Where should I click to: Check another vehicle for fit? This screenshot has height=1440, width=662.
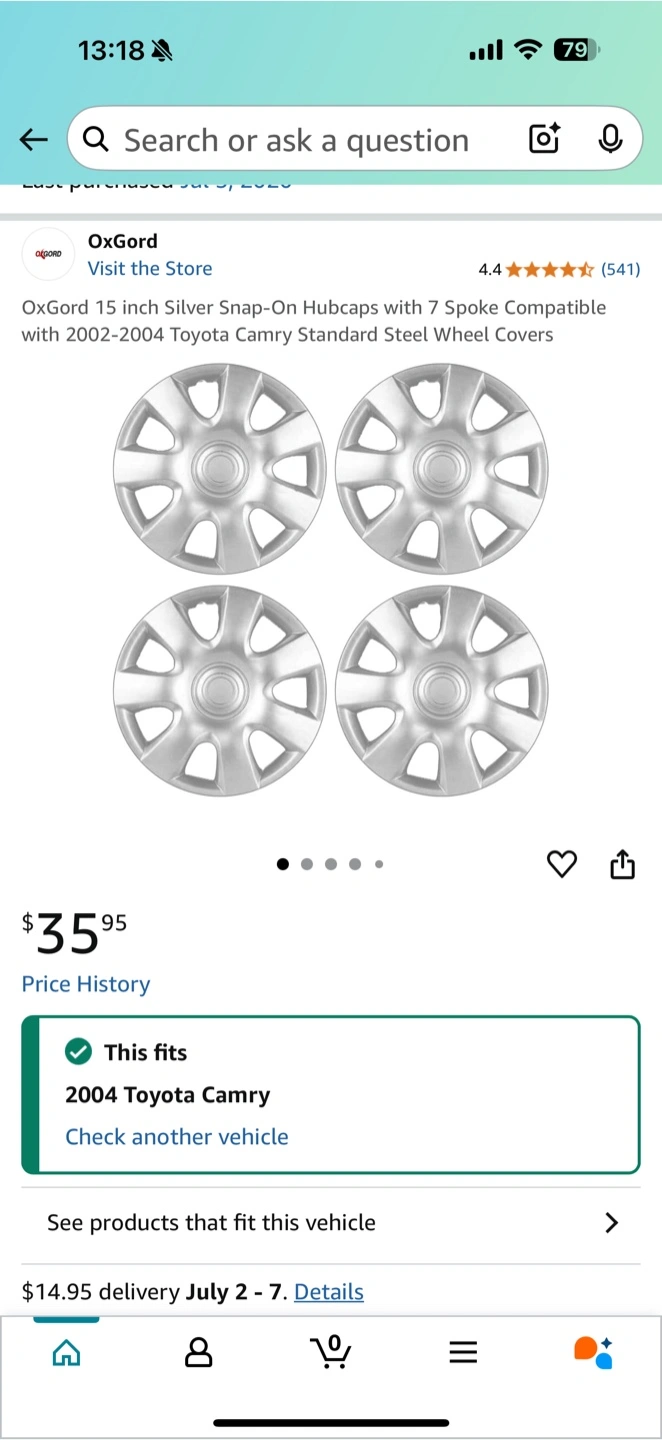[x=177, y=1137]
